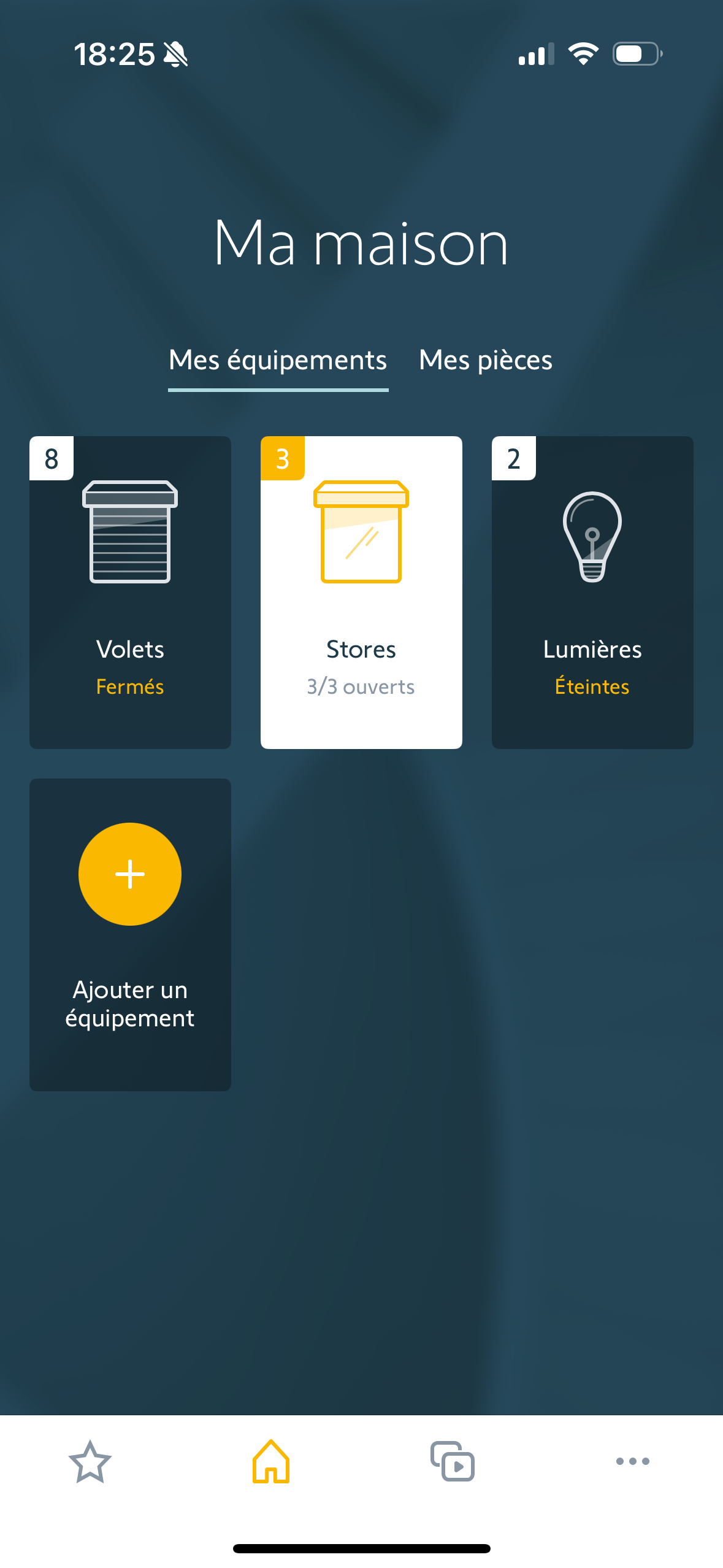Open the Stores equipment card
Screen dimensions: 723x1568
361,592
